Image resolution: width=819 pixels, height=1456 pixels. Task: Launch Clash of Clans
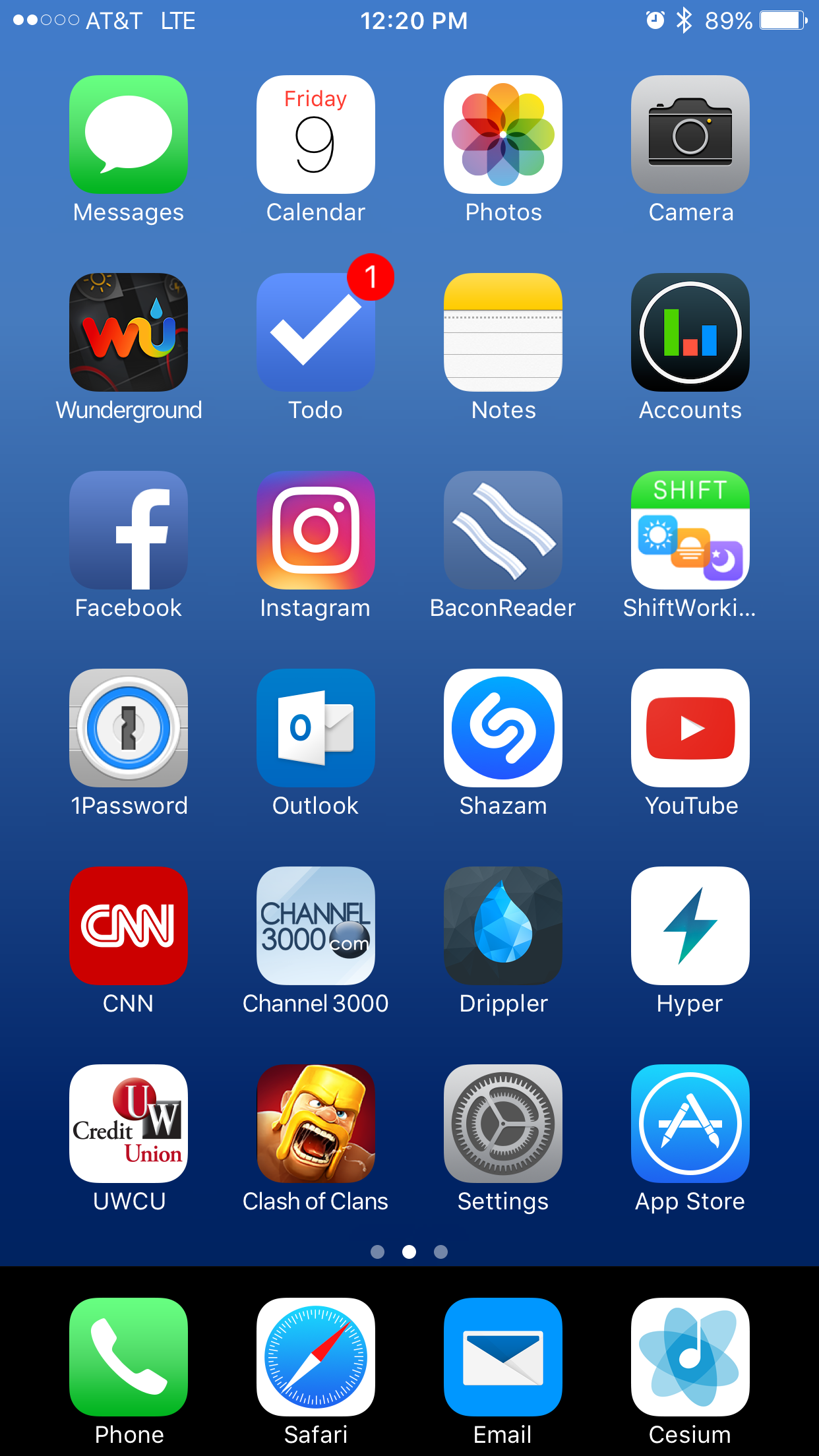316,1124
